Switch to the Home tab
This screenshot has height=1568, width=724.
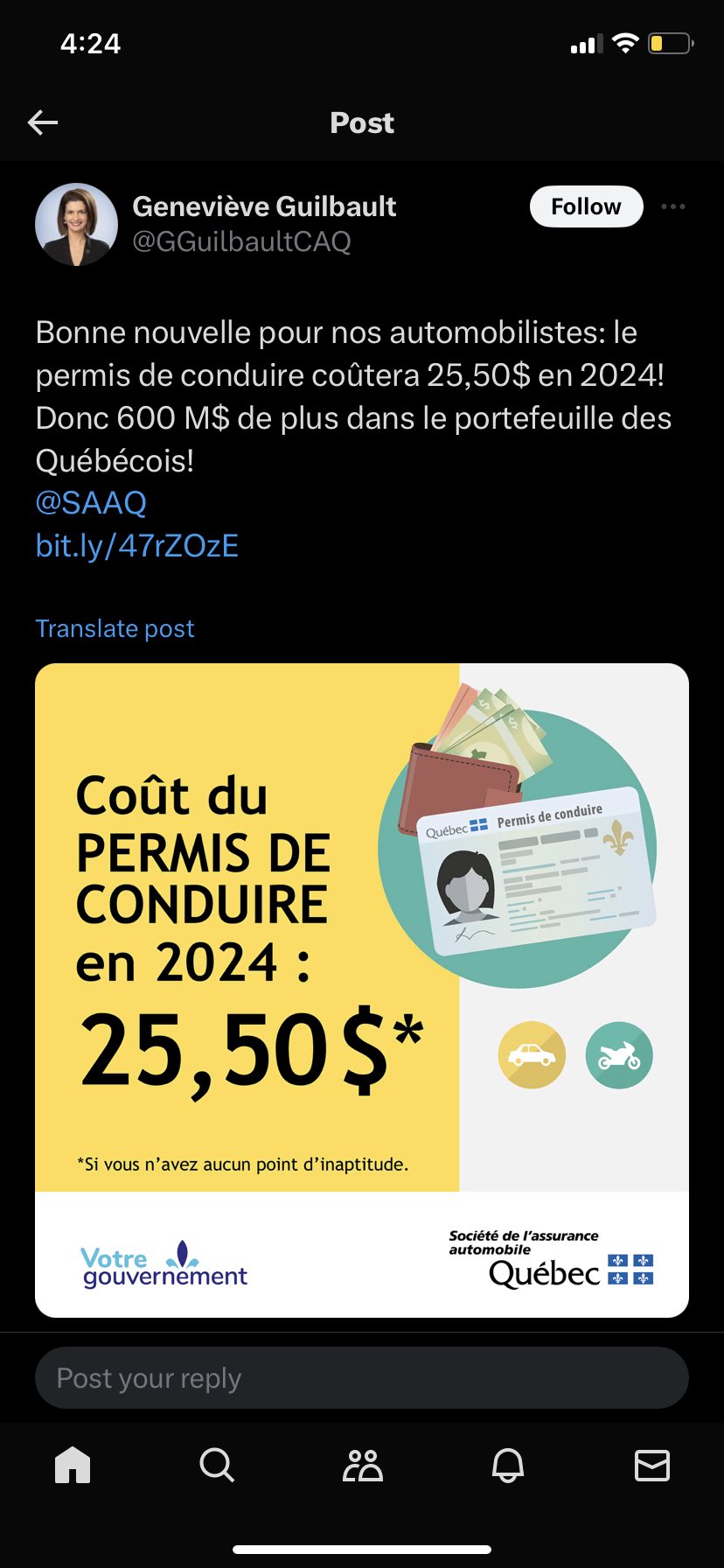coord(73,1464)
